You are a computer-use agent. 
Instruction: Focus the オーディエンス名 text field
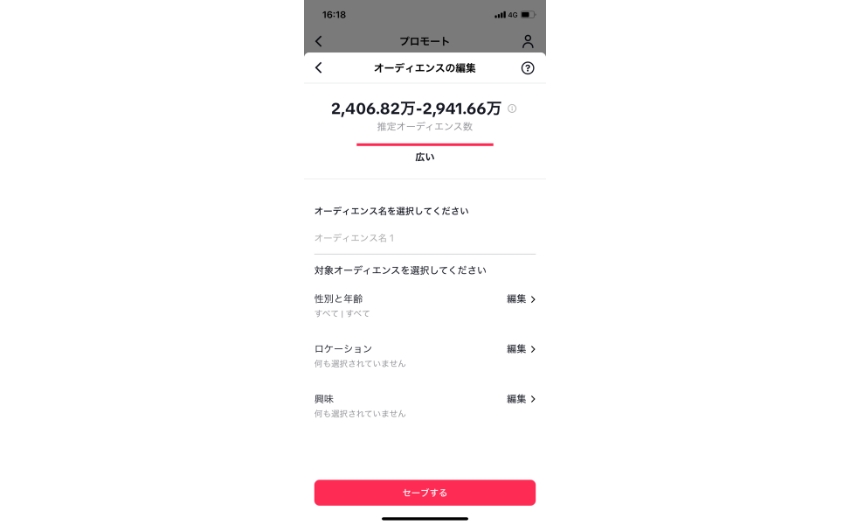pyautogui.click(x=424, y=238)
